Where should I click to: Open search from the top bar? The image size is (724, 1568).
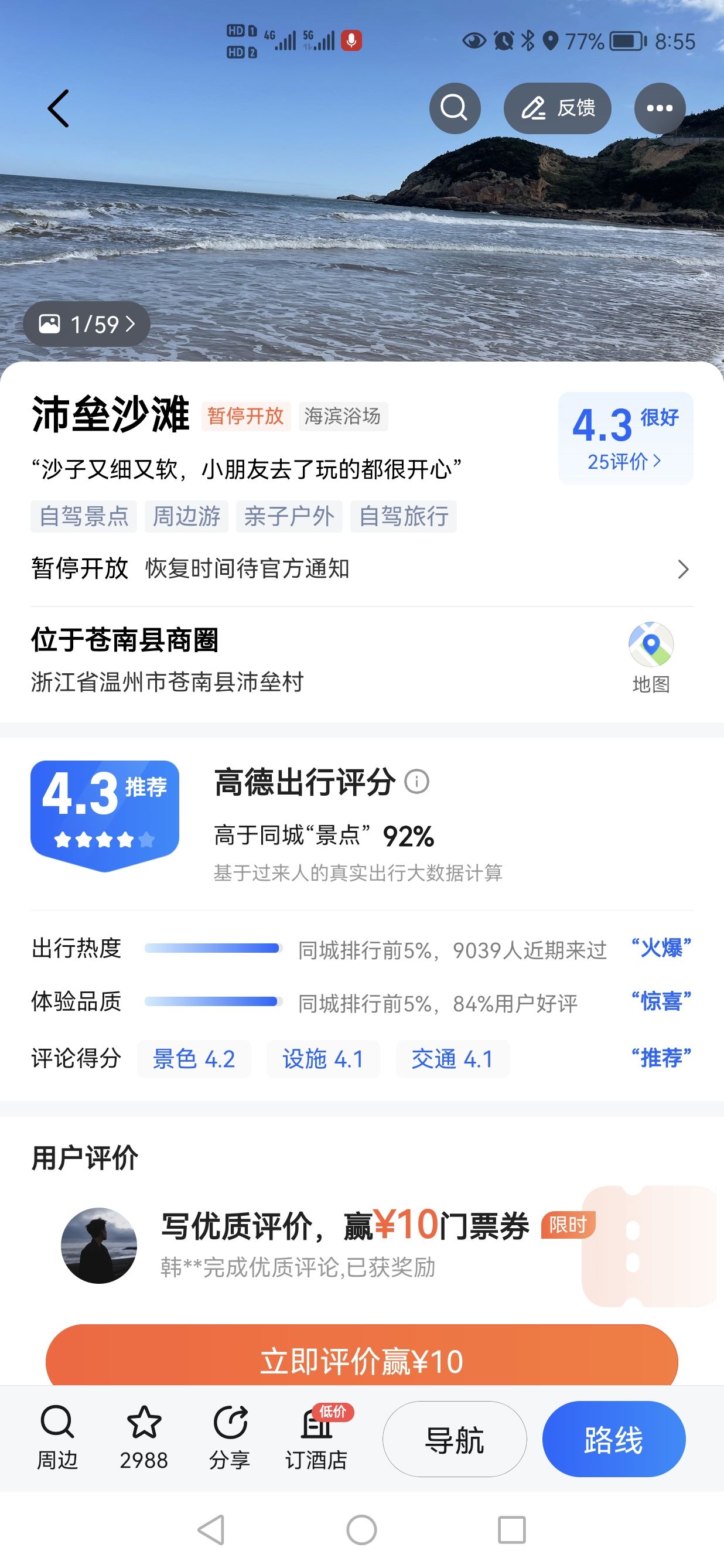pyautogui.click(x=455, y=108)
